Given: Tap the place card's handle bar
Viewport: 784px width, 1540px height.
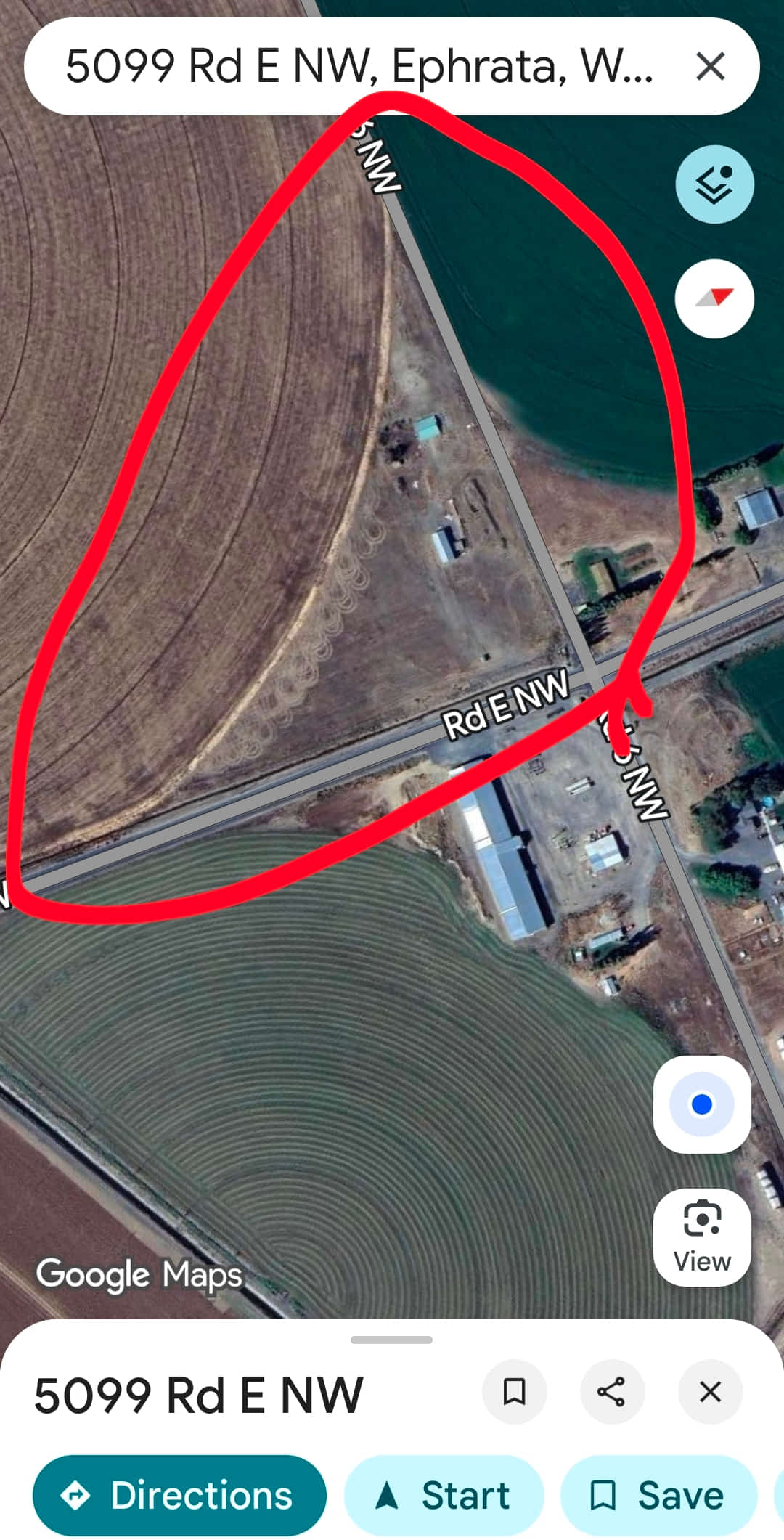Looking at the screenshot, I should (x=391, y=1340).
